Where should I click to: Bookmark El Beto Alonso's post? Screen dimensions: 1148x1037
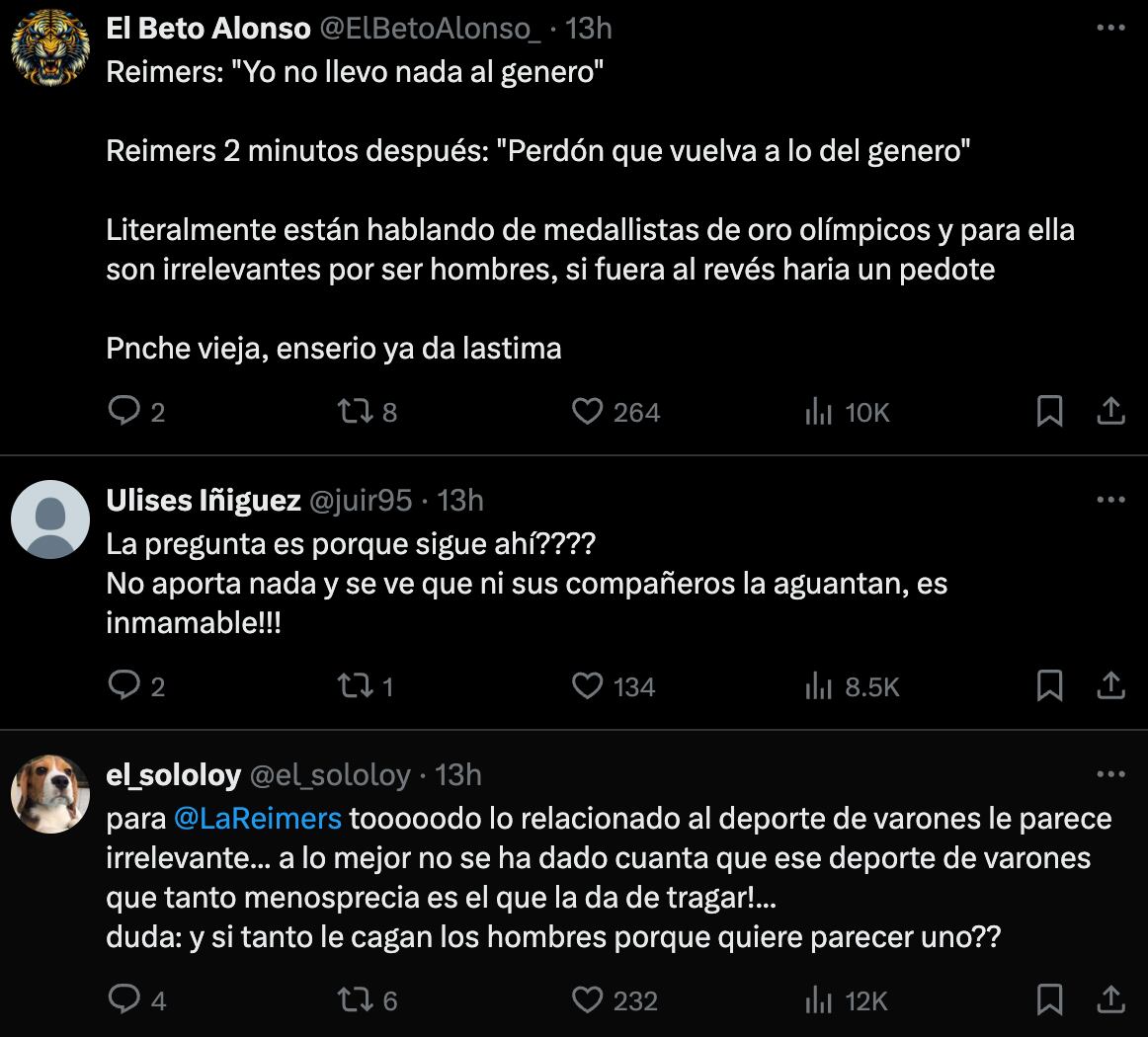pos(1049,411)
